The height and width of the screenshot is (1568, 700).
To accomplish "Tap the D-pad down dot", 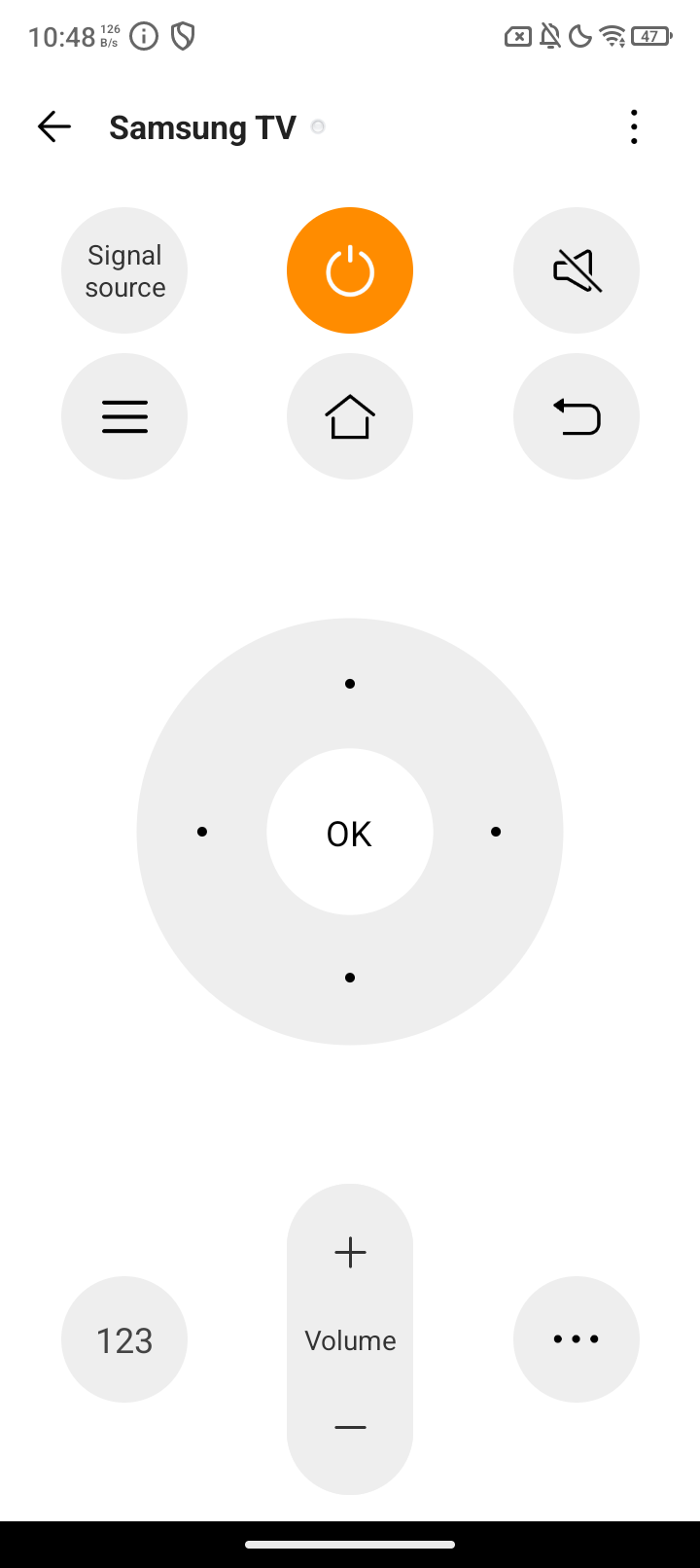I will [350, 978].
